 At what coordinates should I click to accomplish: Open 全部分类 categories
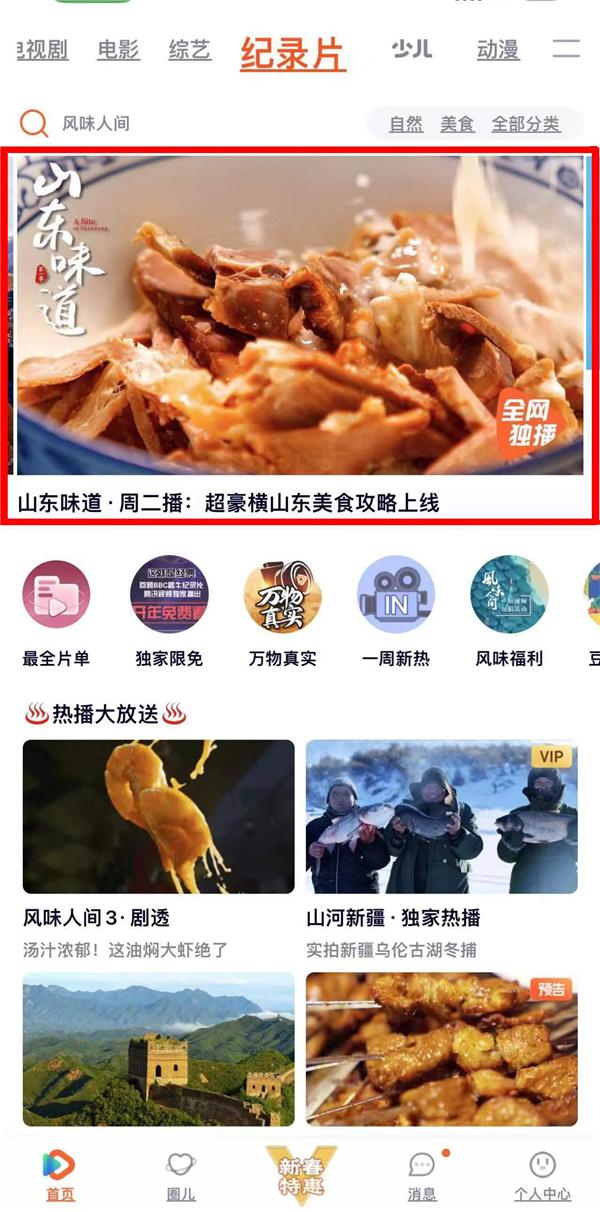pos(525,124)
